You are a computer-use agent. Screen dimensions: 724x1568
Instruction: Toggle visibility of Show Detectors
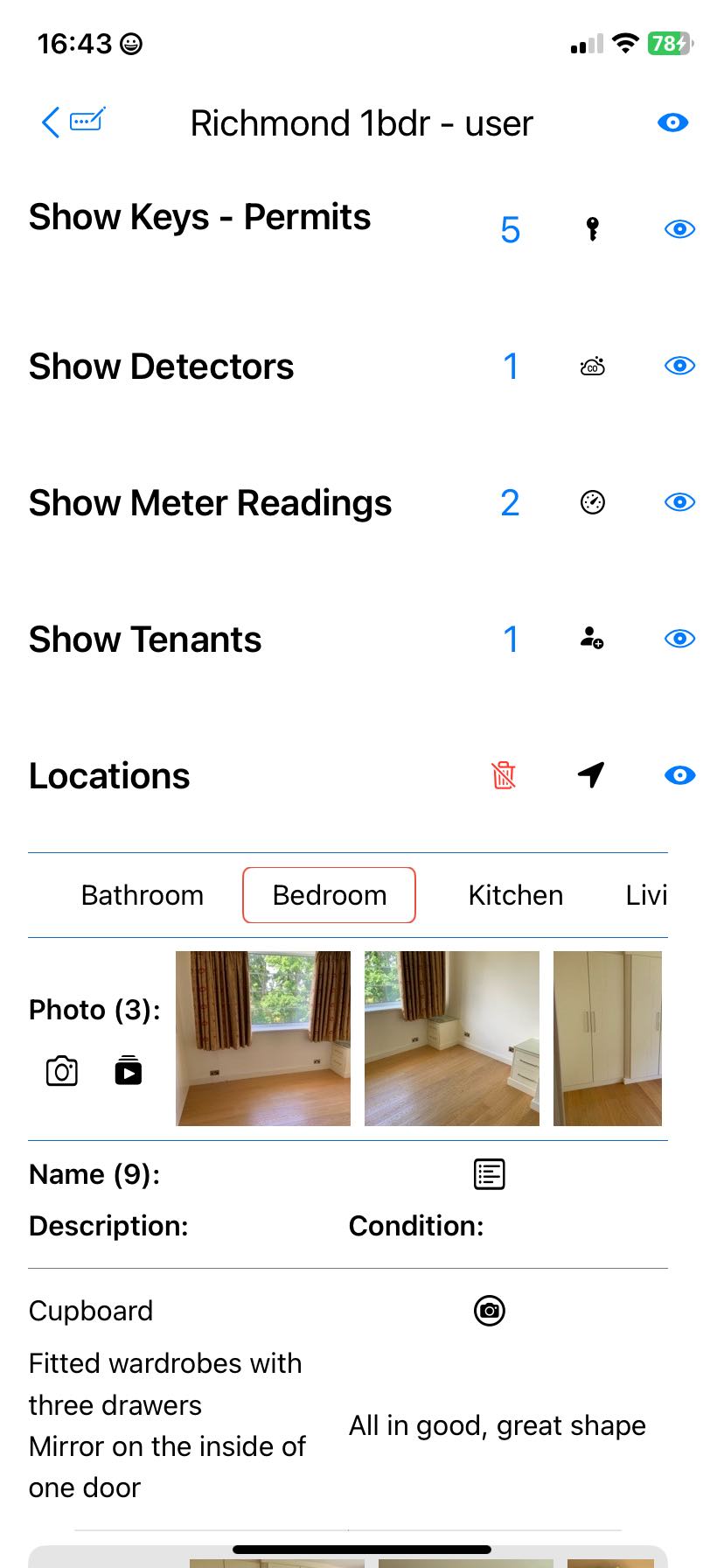point(679,366)
